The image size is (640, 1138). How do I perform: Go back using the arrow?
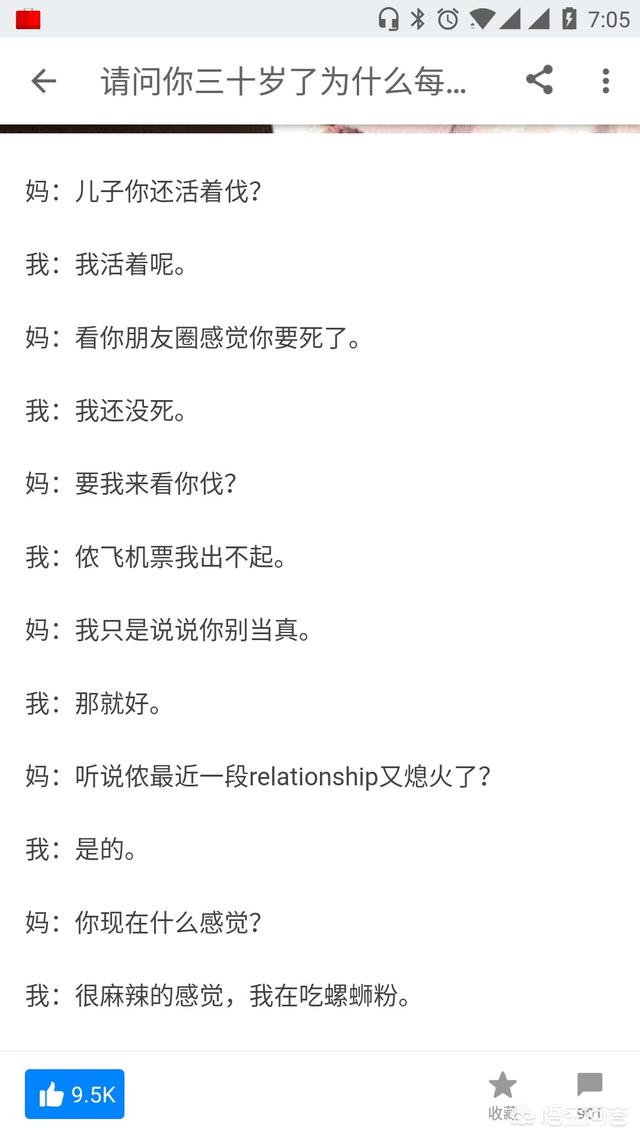(x=44, y=81)
